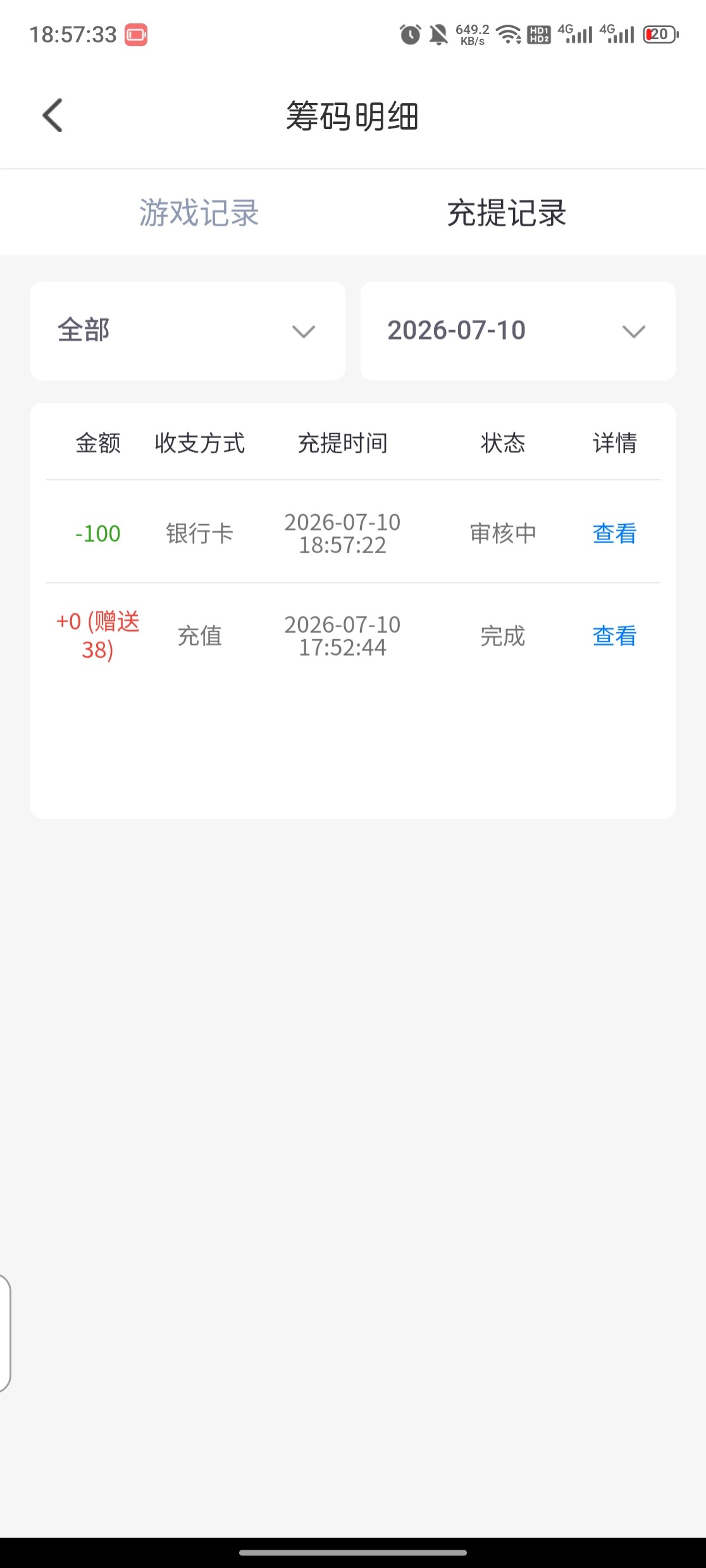Go back using the top-left arrow
The image size is (706, 1568).
coord(53,116)
